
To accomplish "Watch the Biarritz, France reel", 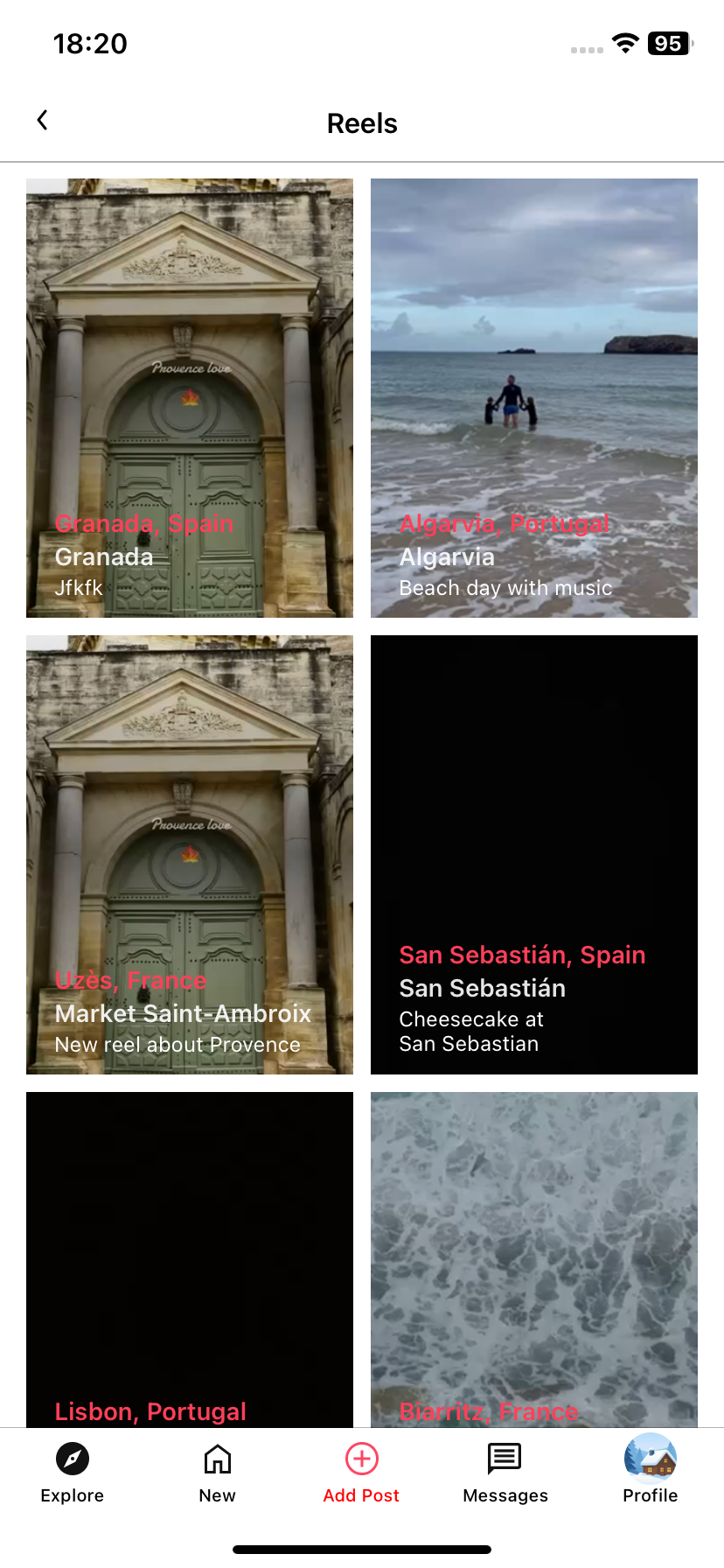I will click(x=534, y=1260).
